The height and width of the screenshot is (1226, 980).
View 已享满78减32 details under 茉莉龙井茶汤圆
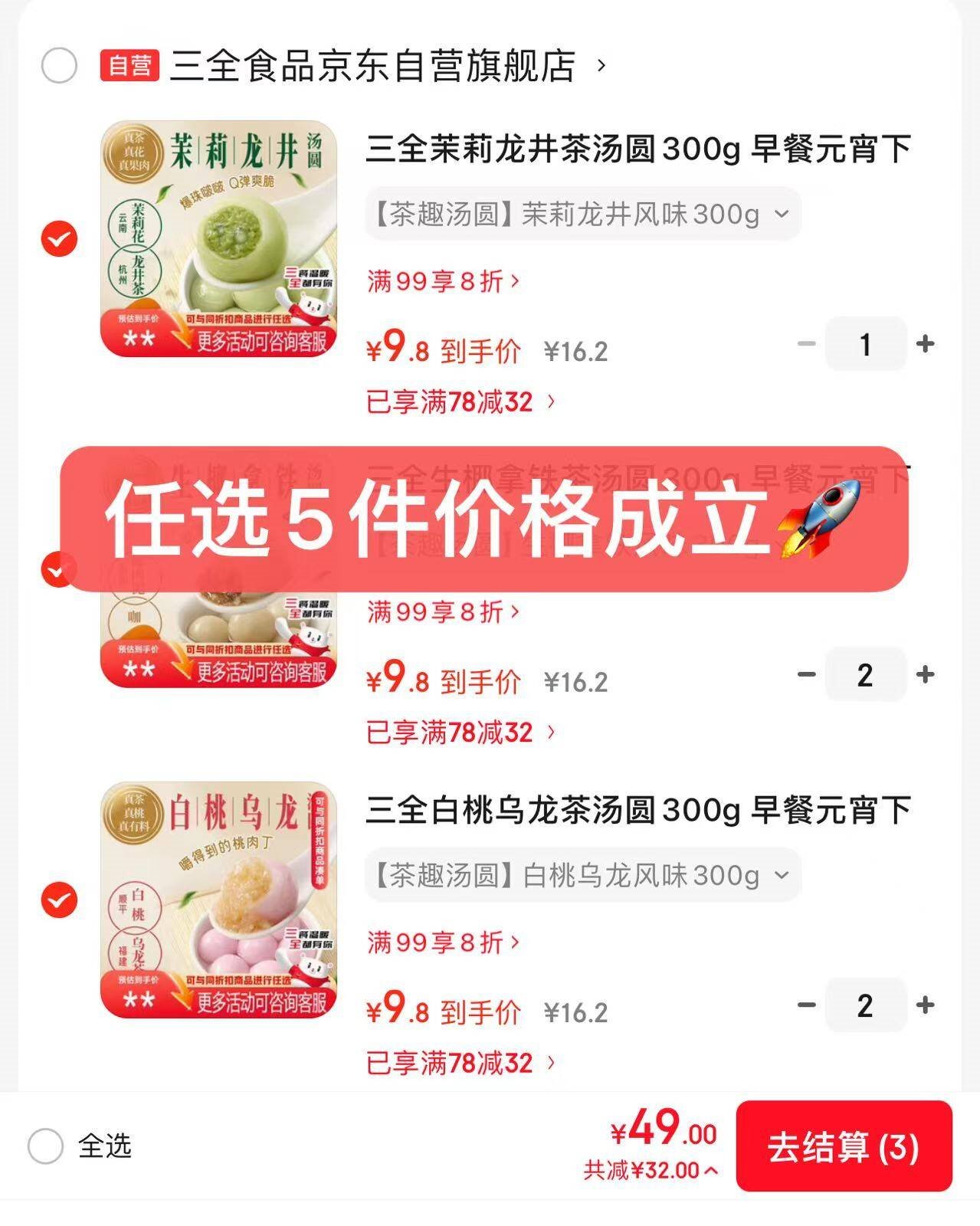point(460,402)
